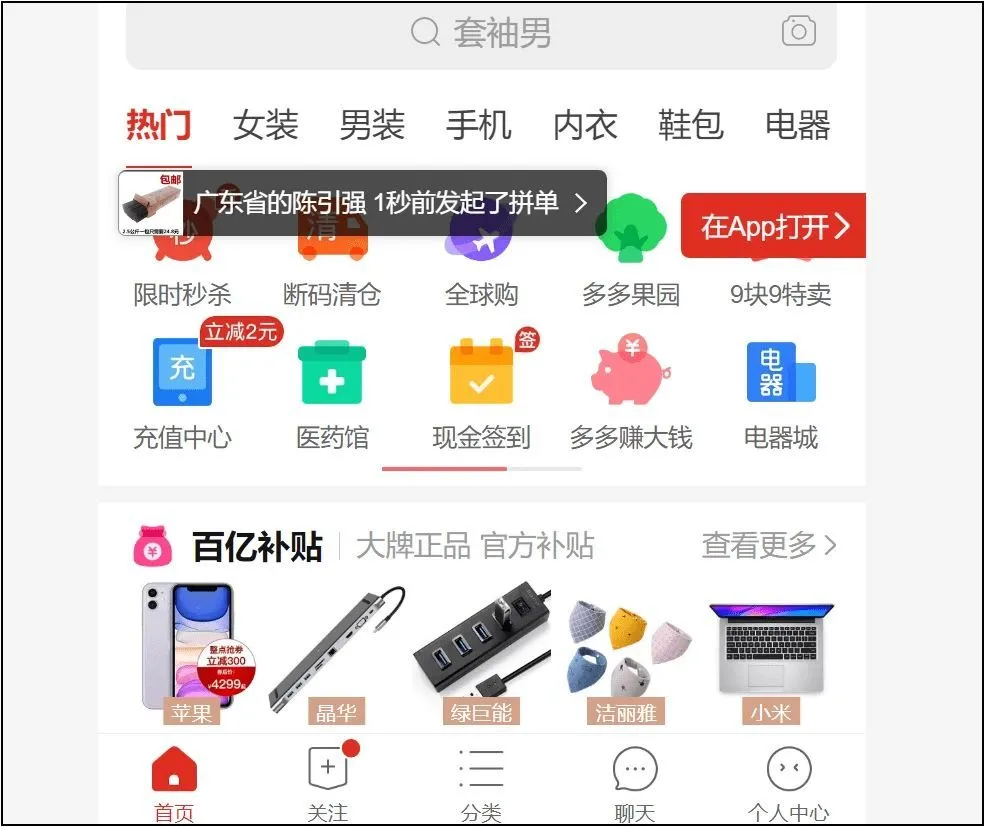Open the 陈引强 group-buy notification
The height and width of the screenshot is (827, 985).
pyautogui.click(x=376, y=203)
